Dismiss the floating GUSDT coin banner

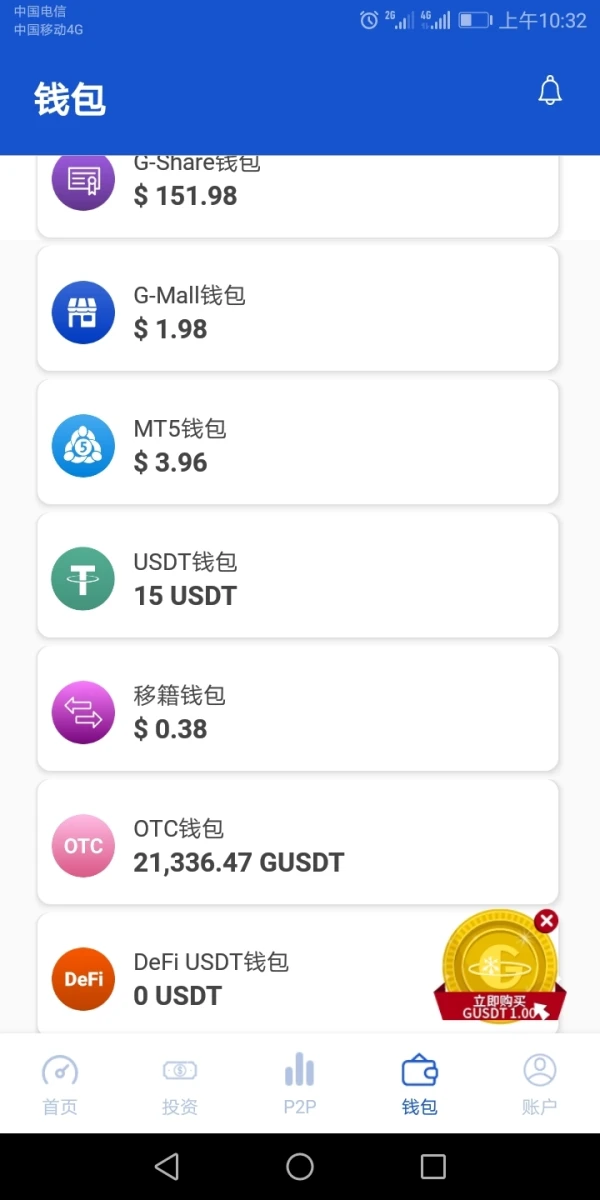(546, 921)
